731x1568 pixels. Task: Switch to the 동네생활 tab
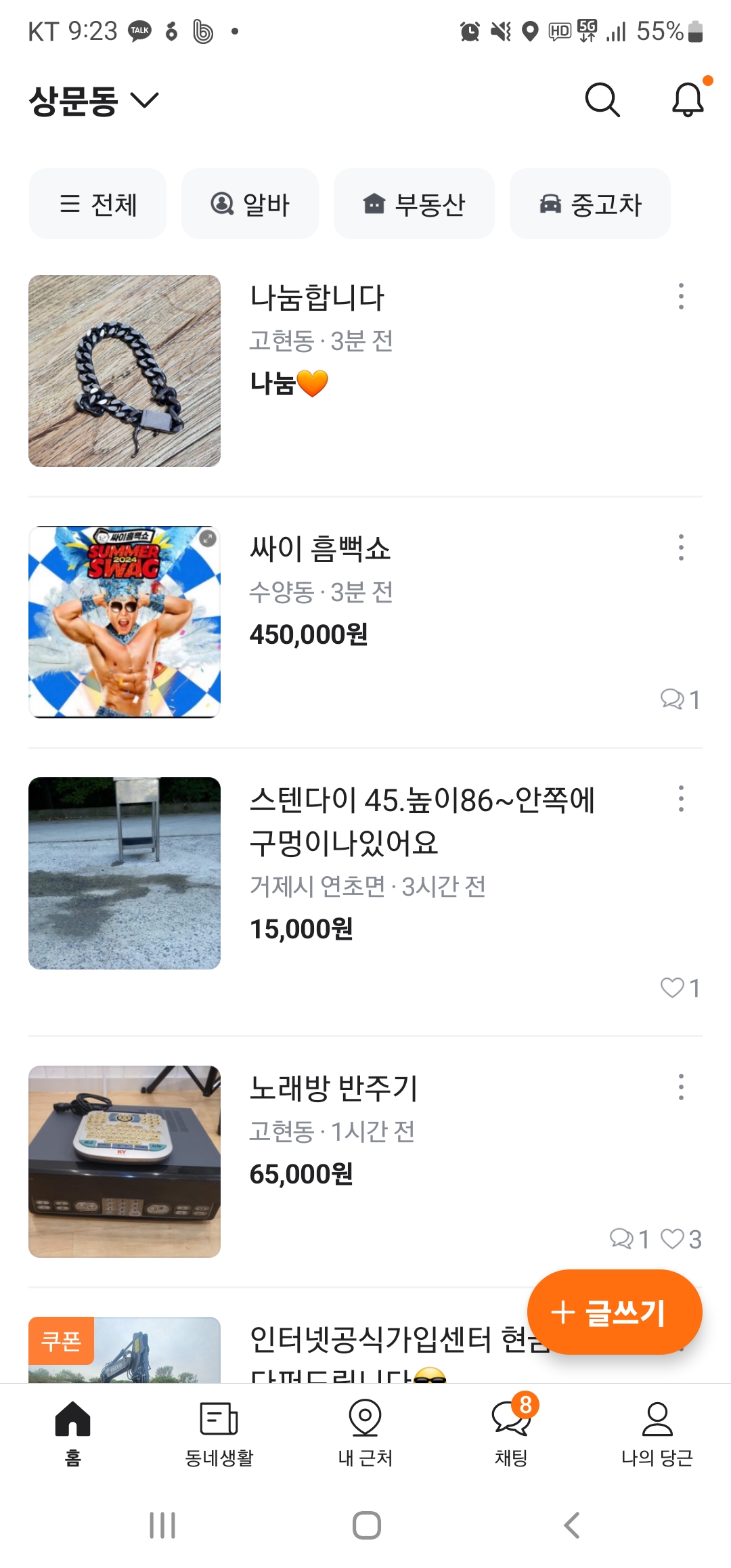(x=219, y=1432)
